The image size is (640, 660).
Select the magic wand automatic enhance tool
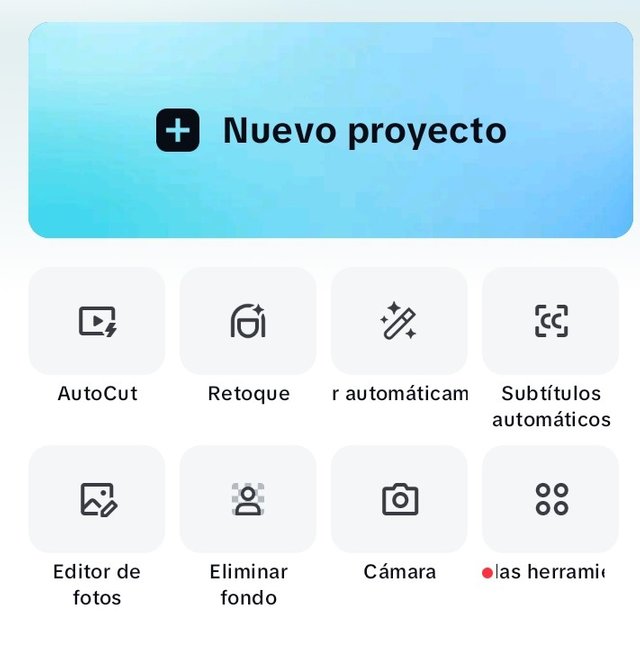click(x=399, y=321)
